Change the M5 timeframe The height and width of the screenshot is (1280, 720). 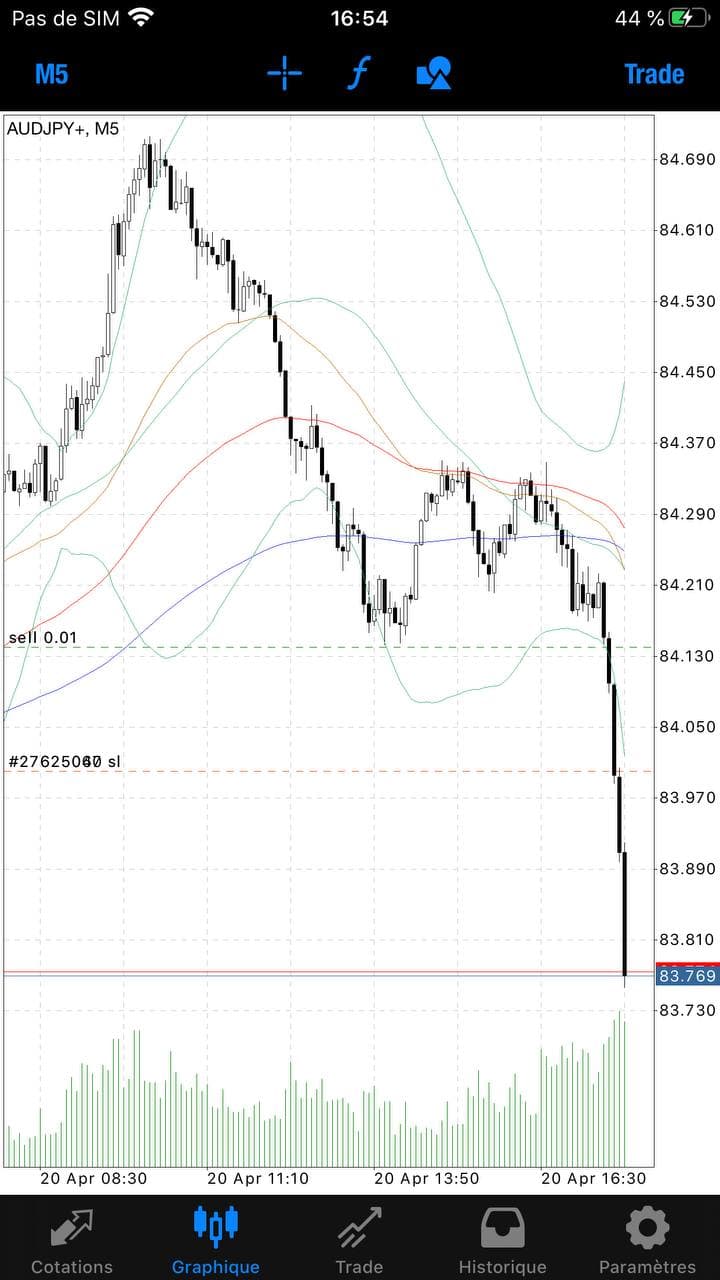pyautogui.click(x=51, y=74)
